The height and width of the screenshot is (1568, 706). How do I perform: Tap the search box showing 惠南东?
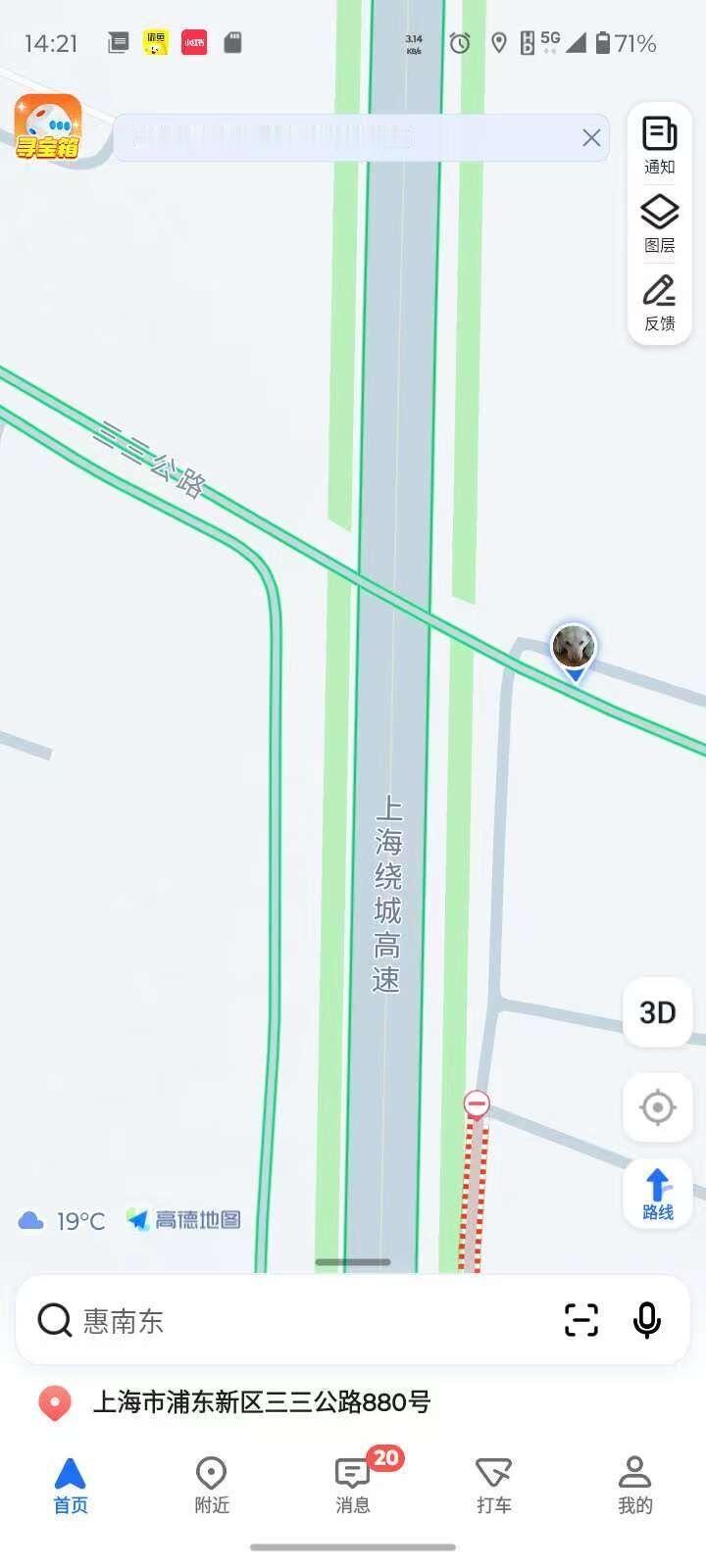coord(294,1321)
